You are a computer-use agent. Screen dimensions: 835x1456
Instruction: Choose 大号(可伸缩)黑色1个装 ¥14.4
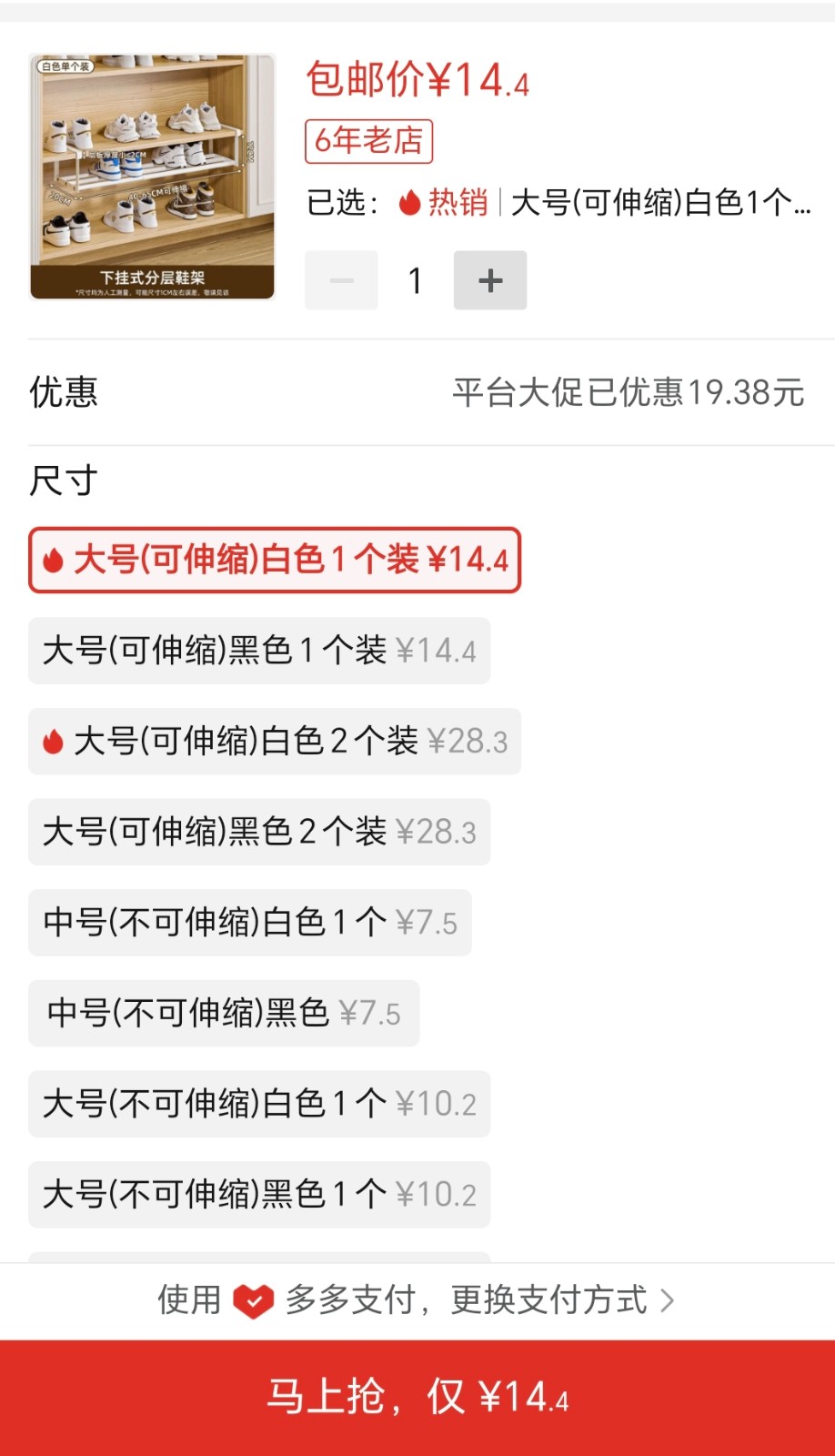(x=259, y=651)
